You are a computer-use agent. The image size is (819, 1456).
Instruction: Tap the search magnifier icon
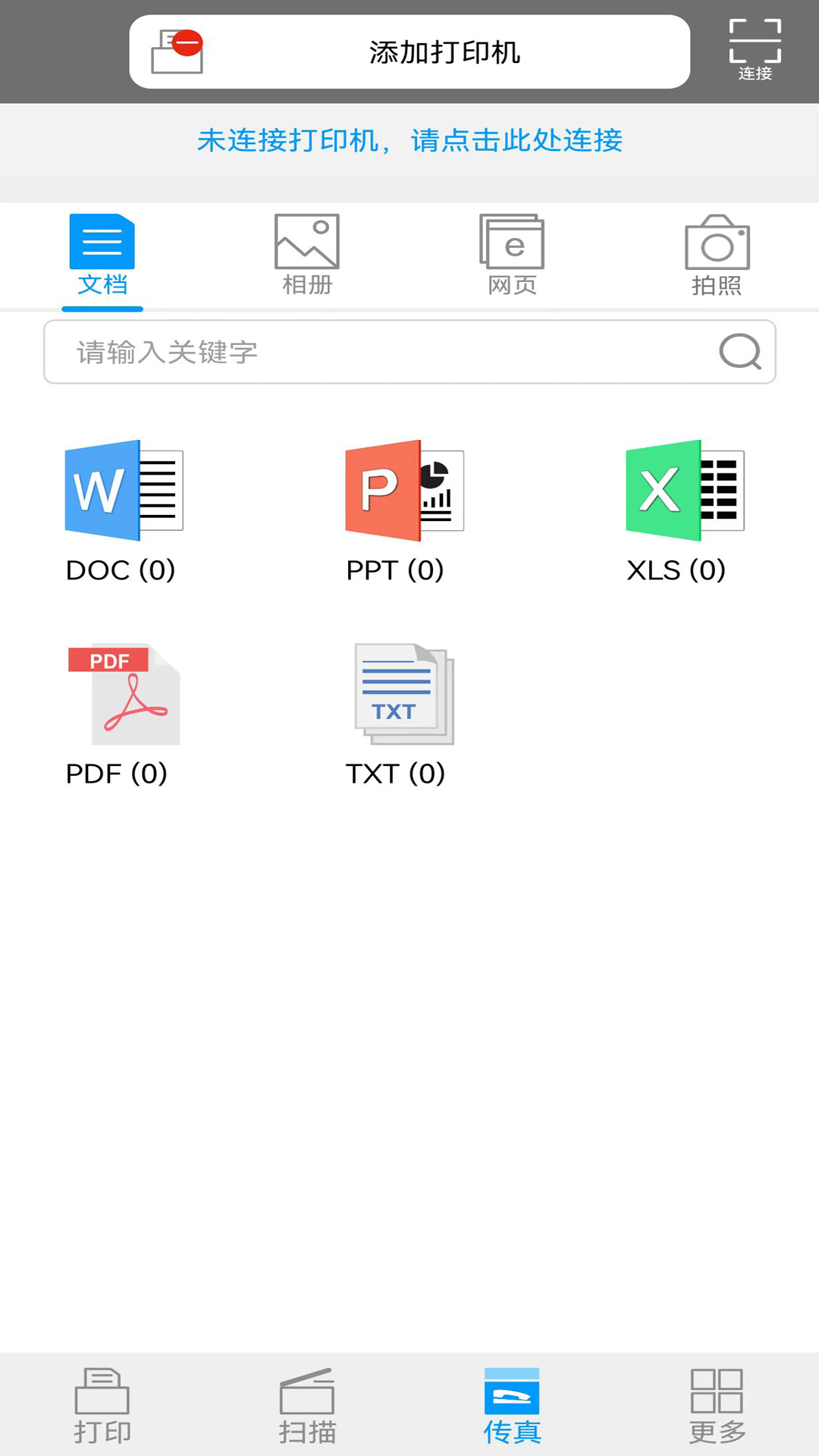[x=740, y=352]
